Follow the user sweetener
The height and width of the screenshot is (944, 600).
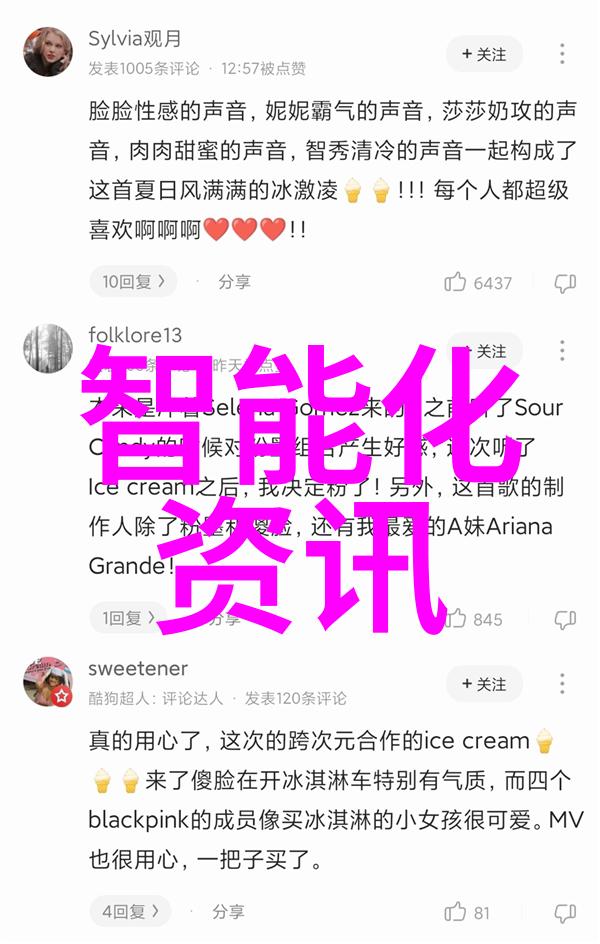click(x=484, y=684)
